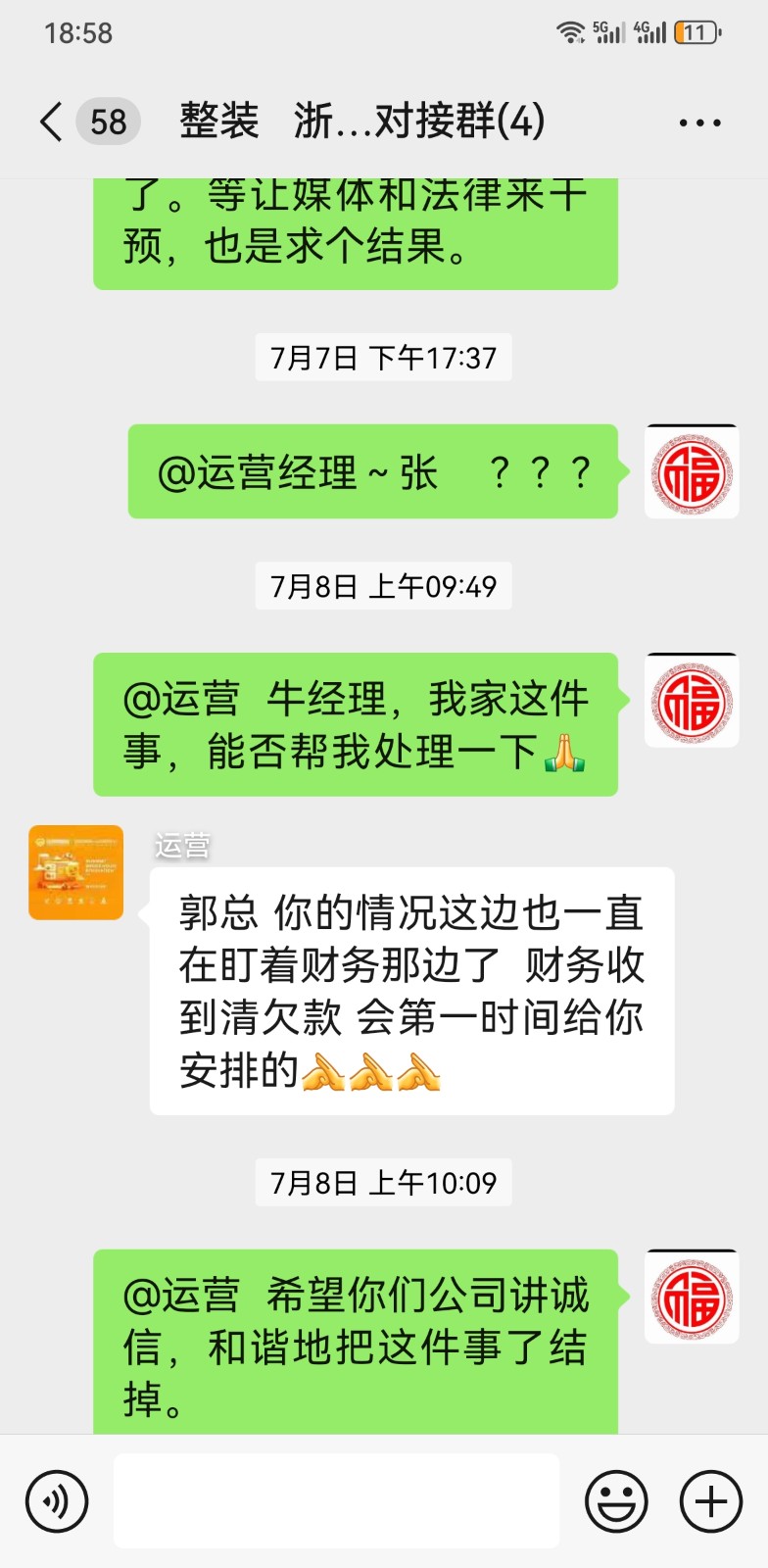Open the group chat overflow menu
The height and width of the screenshot is (1568, 768).
click(699, 123)
